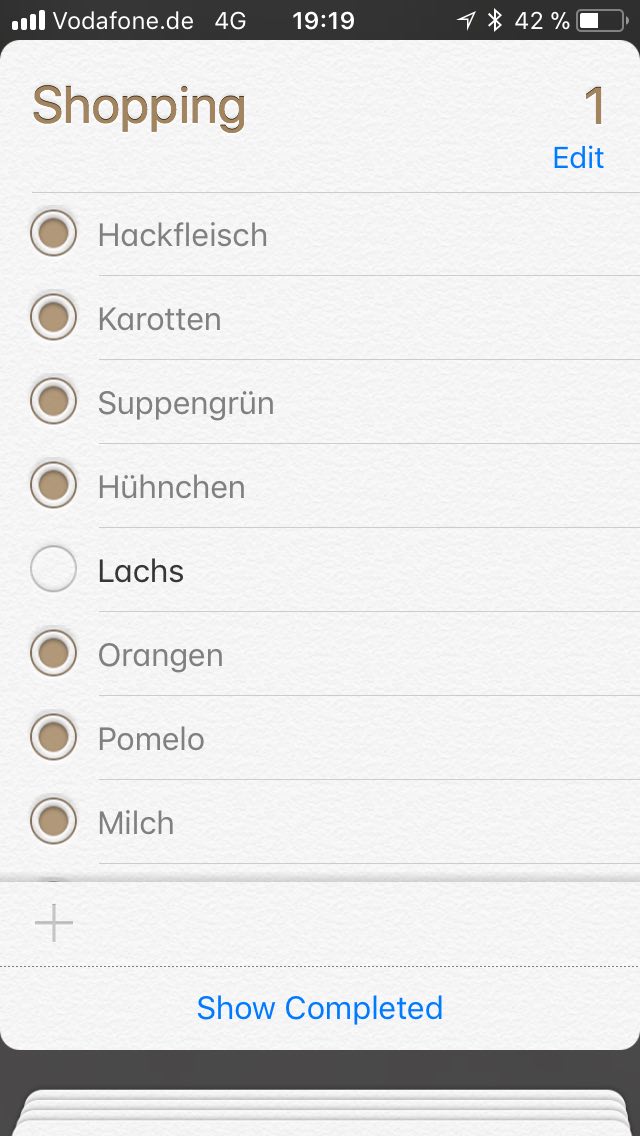Select the Lachs item text

tap(141, 571)
